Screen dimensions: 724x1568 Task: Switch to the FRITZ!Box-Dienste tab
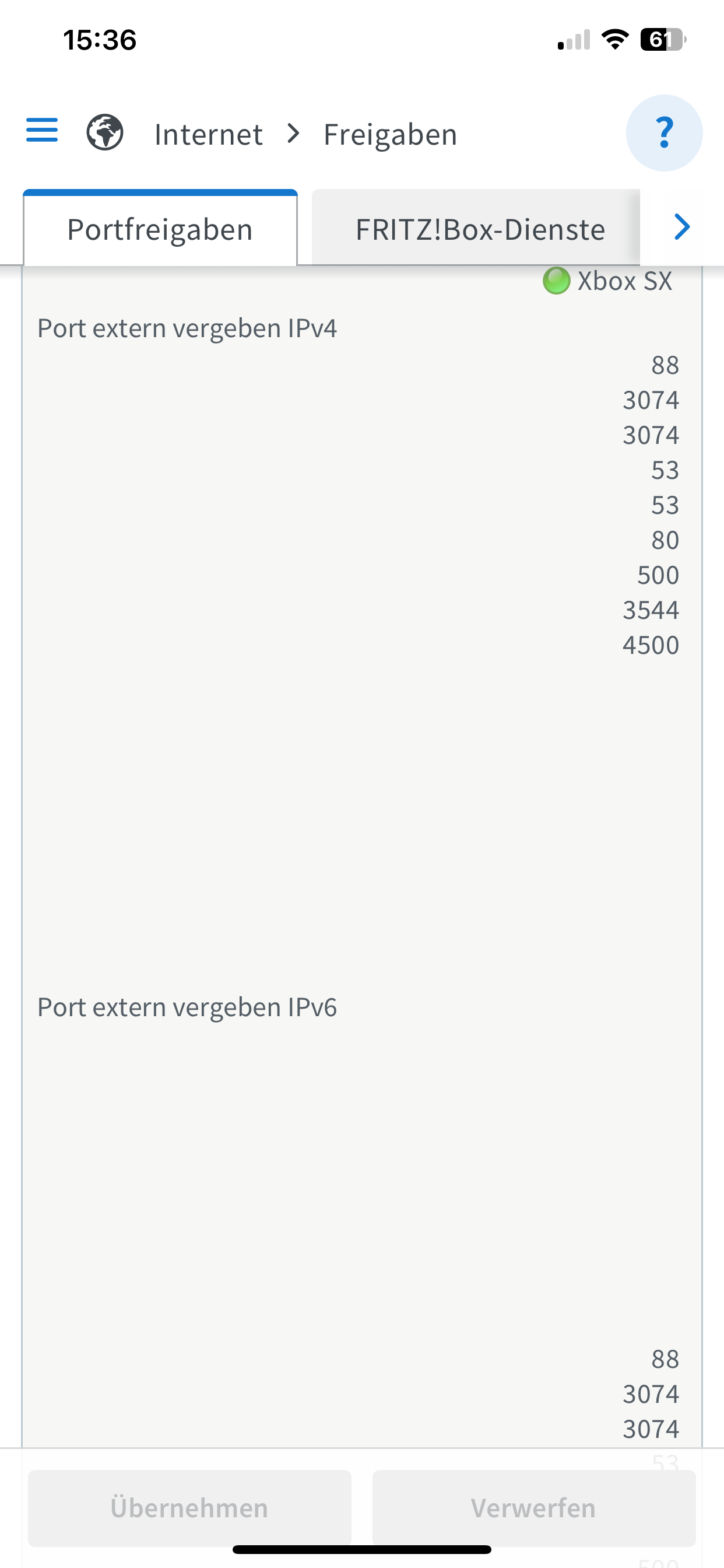[x=479, y=229]
